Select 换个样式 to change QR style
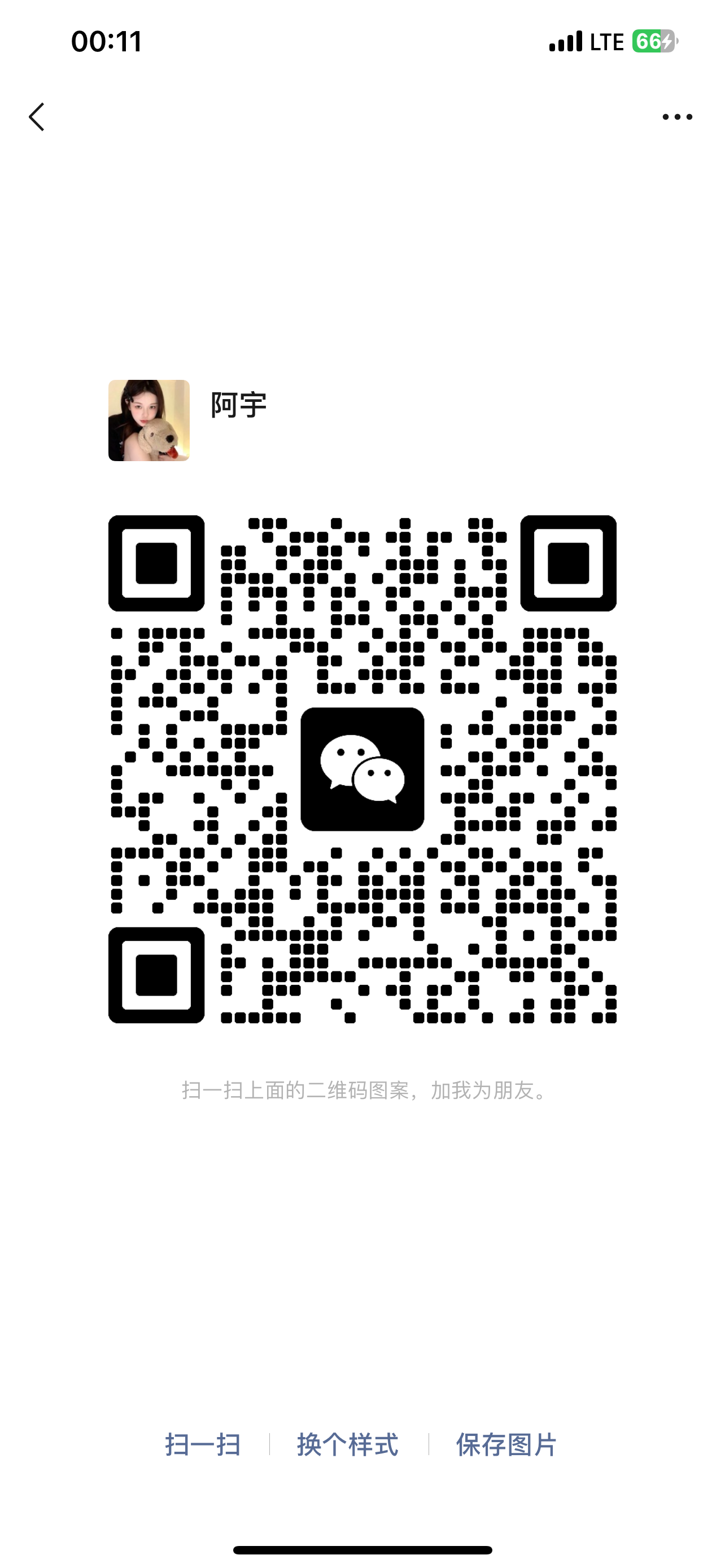The image size is (725, 1568). (x=348, y=1444)
